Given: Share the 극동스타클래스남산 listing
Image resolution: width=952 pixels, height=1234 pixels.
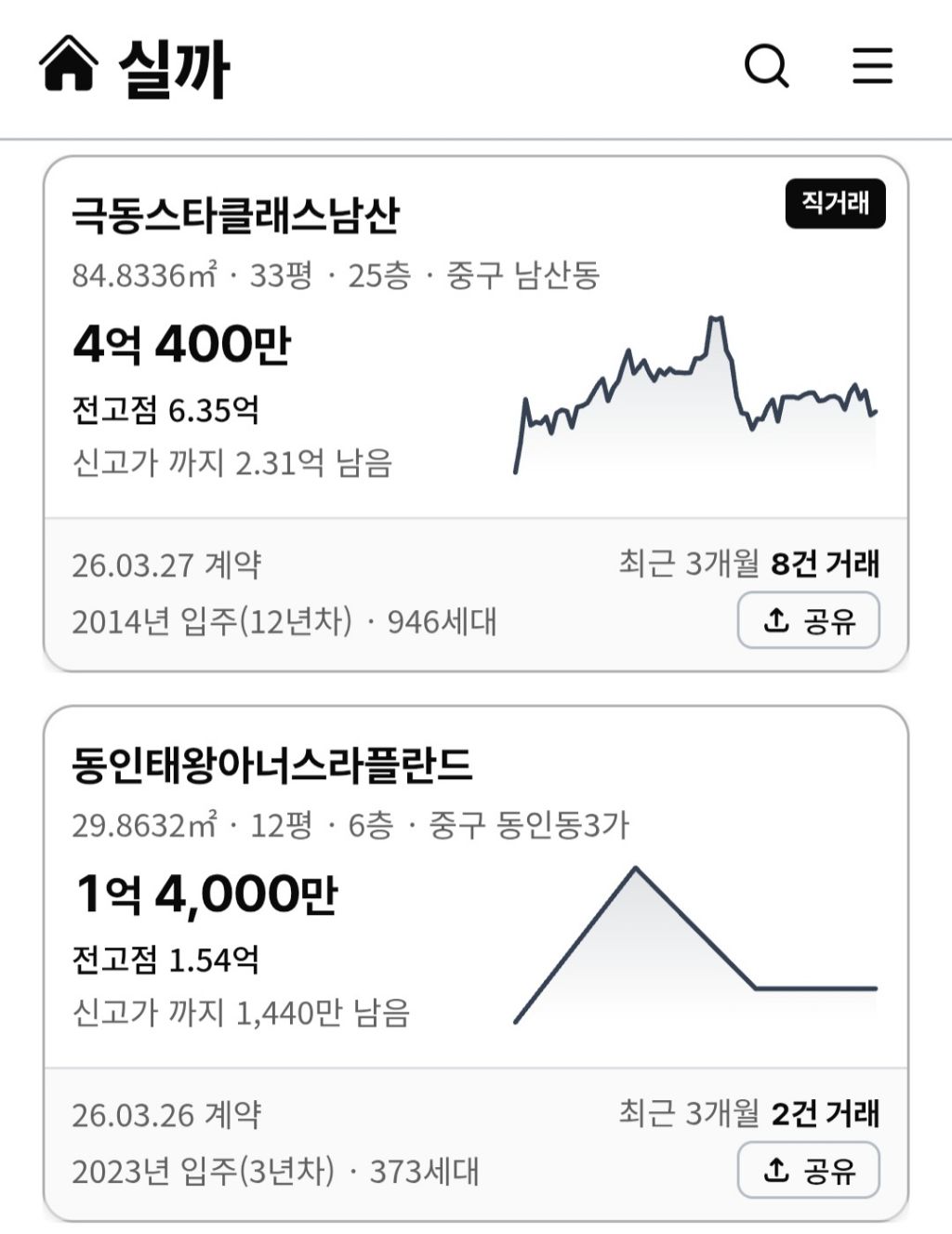Looking at the screenshot, I should (808, 620).
